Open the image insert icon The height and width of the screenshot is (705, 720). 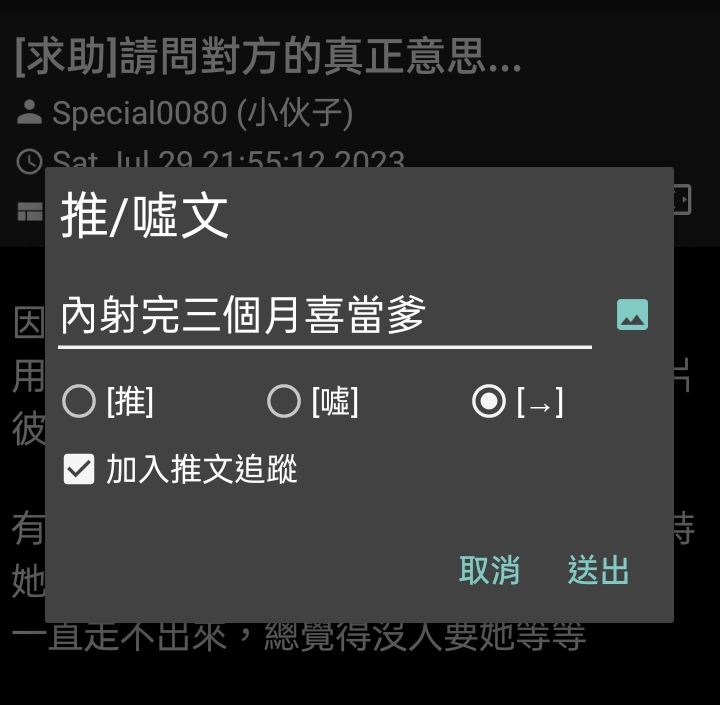click(632, 315)
